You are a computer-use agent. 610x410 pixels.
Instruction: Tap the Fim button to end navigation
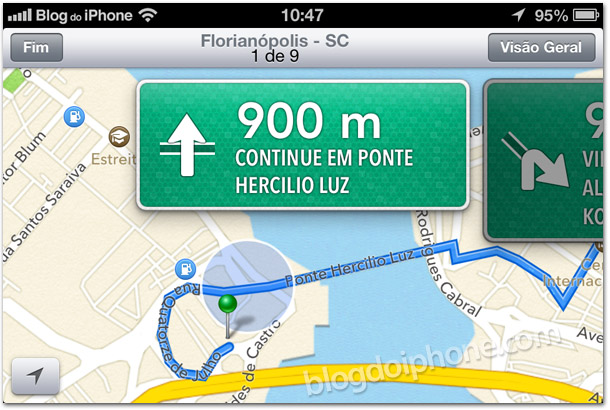36,48
